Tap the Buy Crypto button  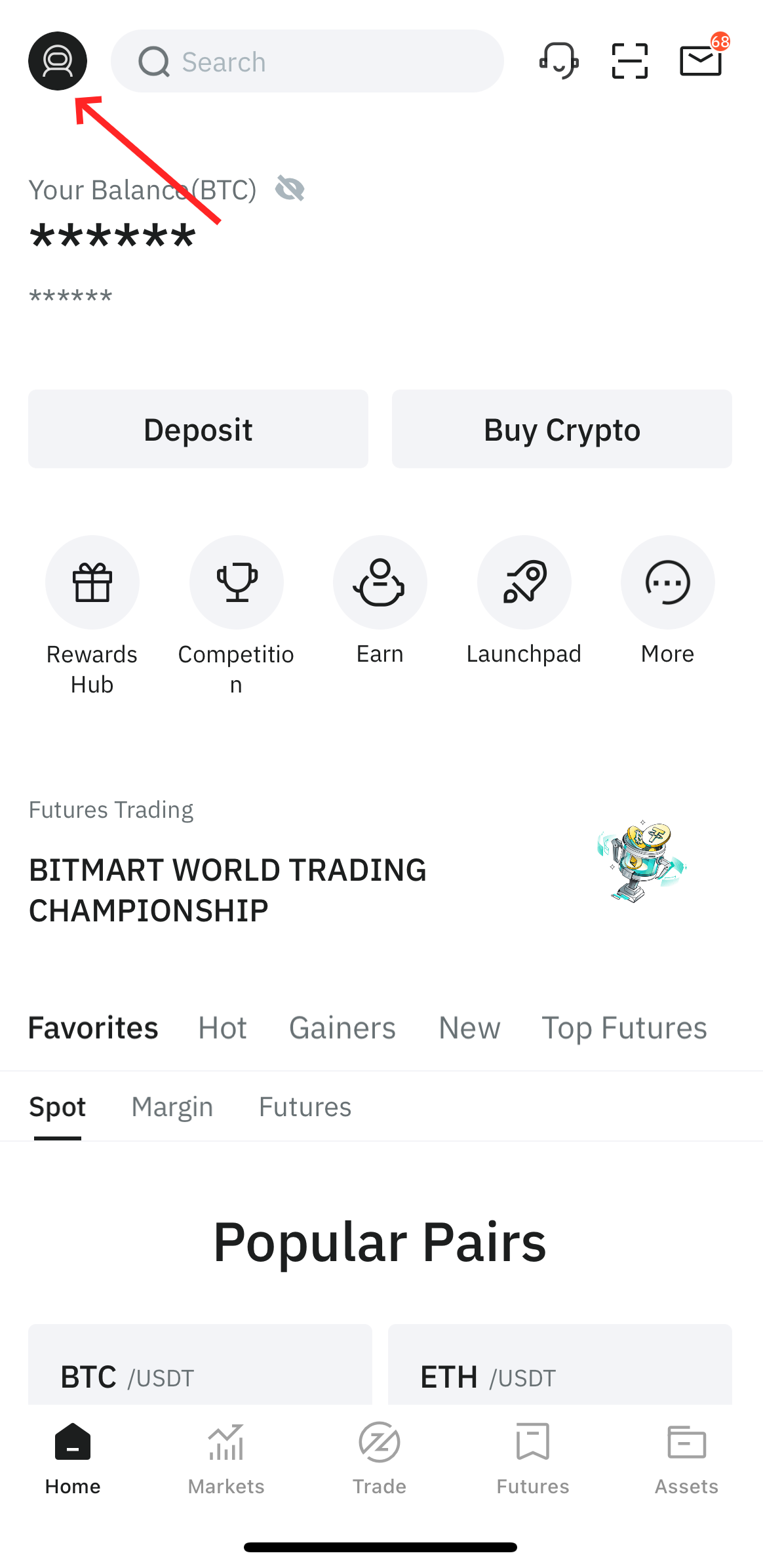(562, 430)
